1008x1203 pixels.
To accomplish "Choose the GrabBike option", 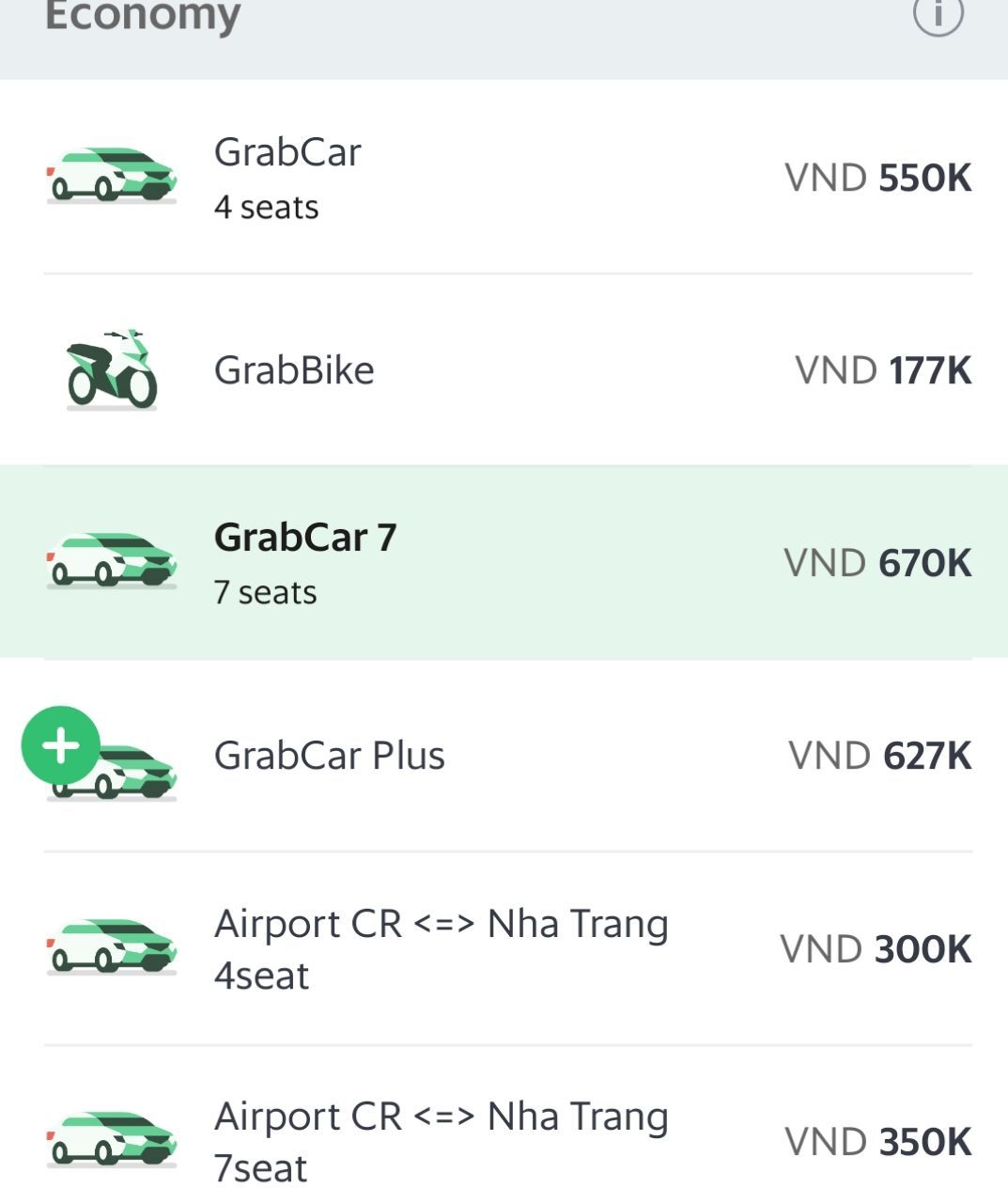I will click(507, 370).
